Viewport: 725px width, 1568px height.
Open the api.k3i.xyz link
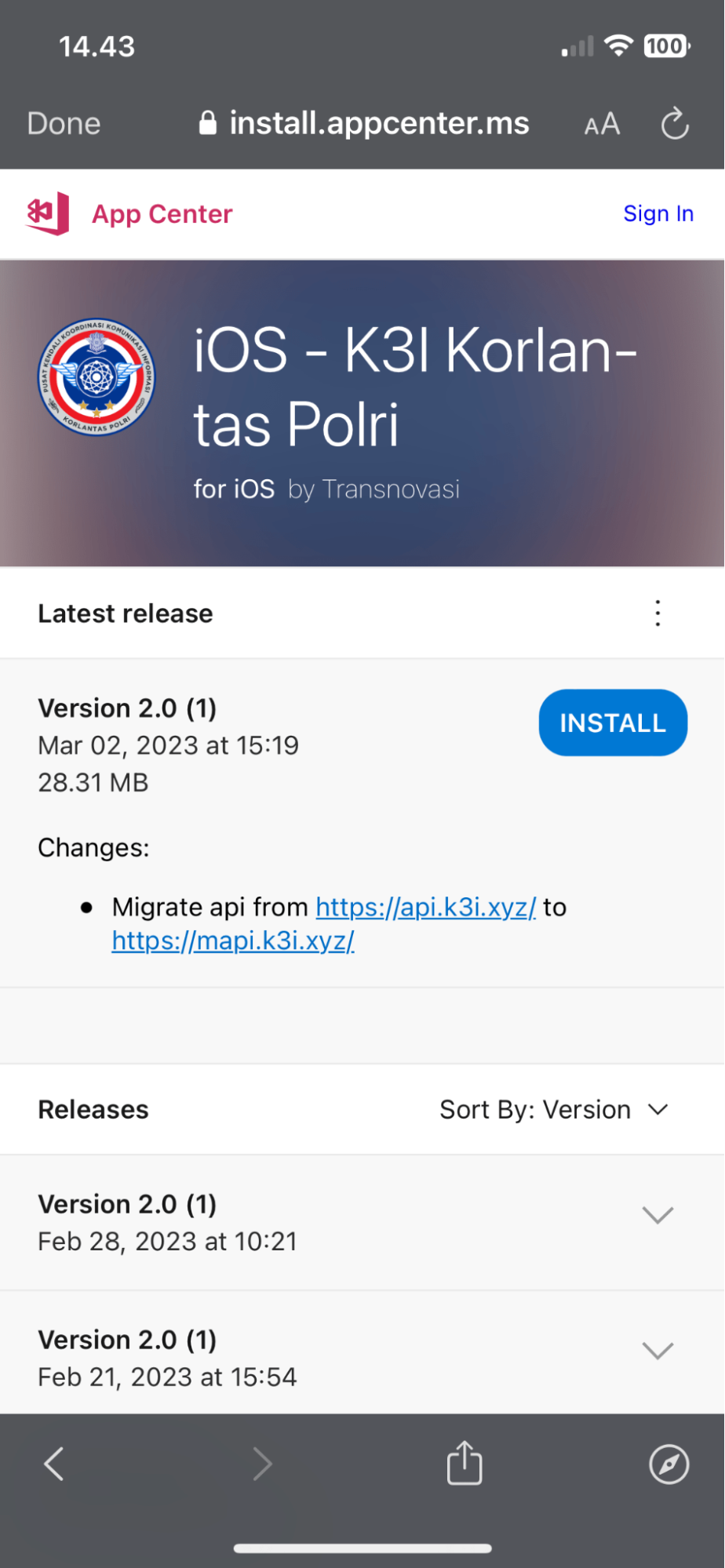425,907
